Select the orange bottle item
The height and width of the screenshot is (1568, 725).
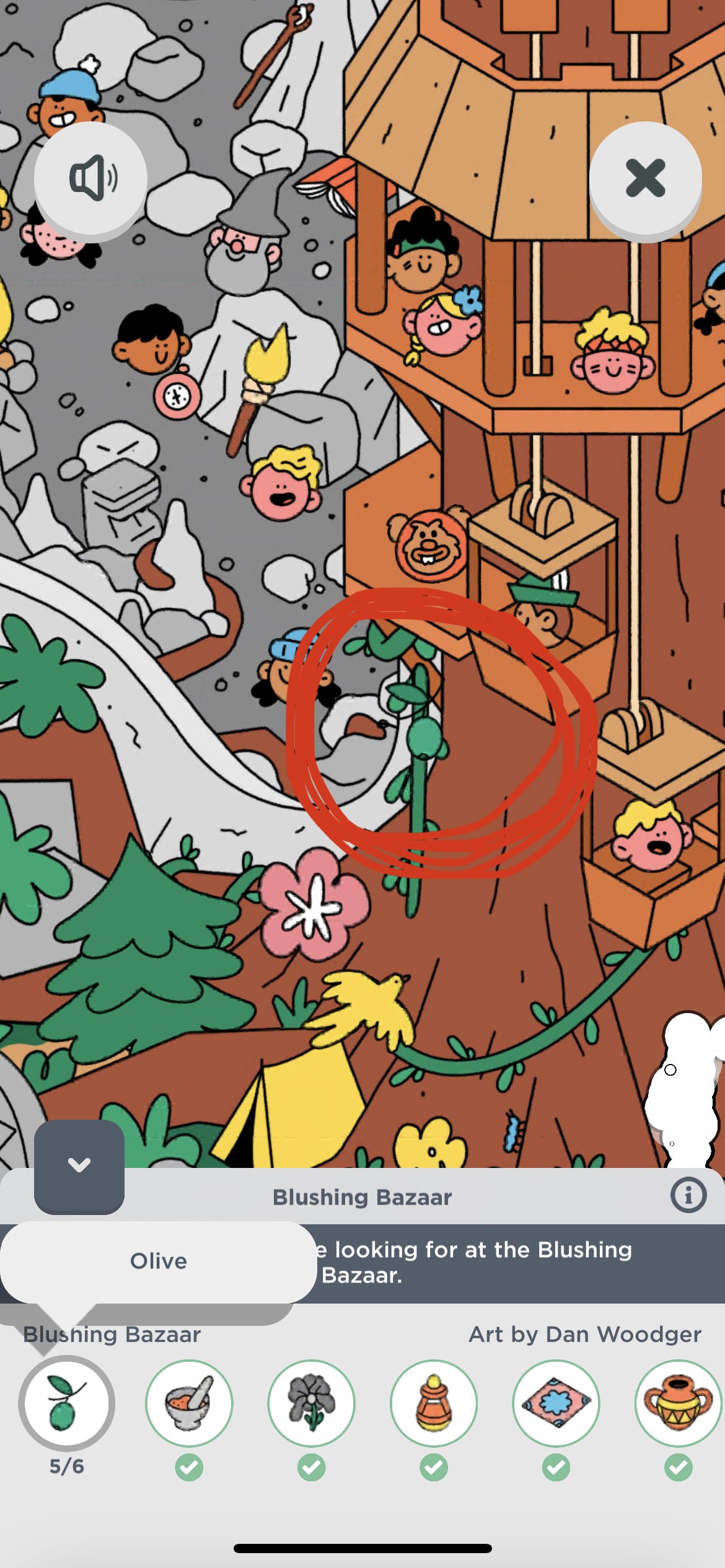click(434, 1403)
